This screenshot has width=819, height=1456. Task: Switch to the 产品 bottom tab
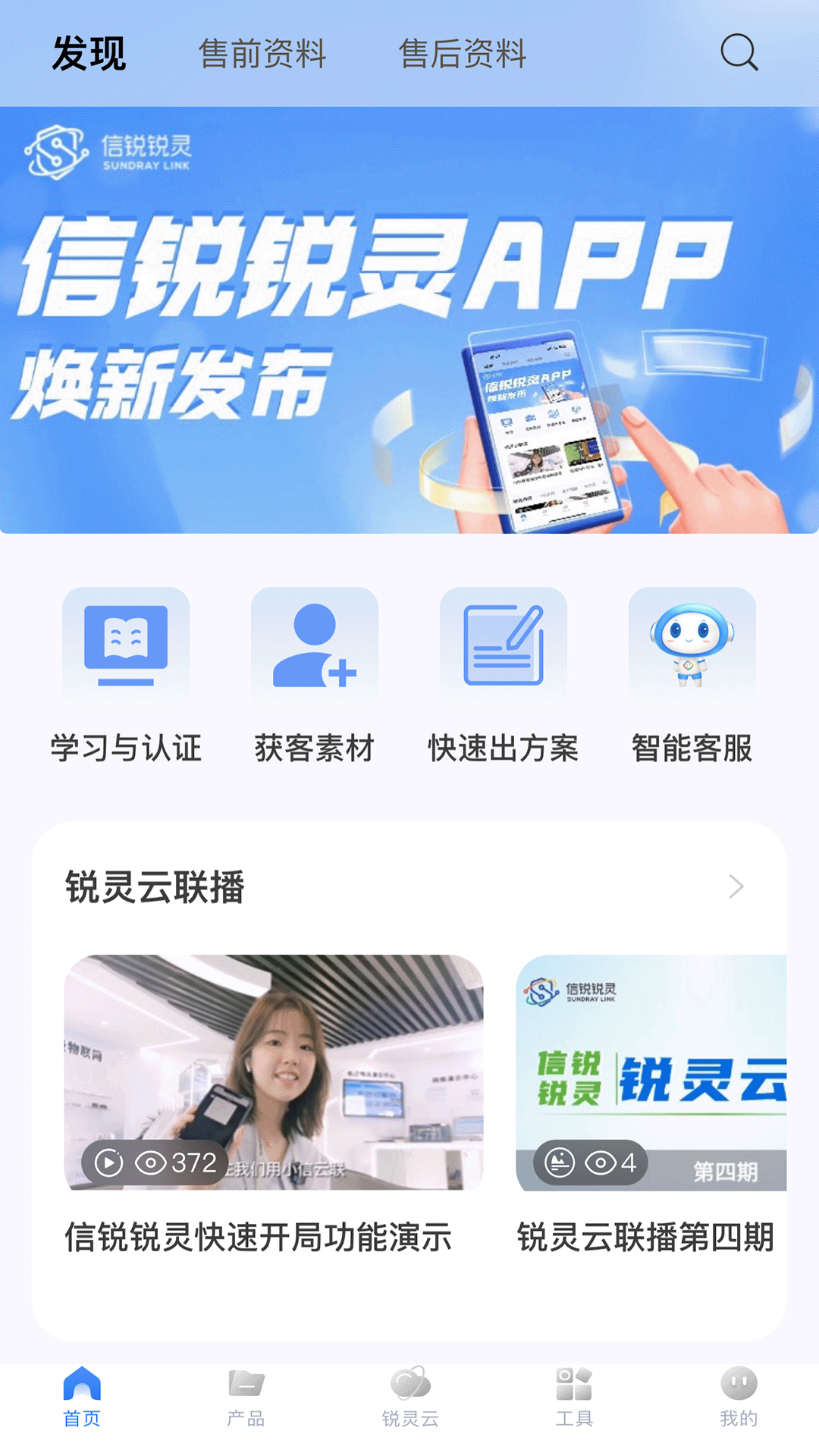pyautogui.click(x=246, y=1397)
